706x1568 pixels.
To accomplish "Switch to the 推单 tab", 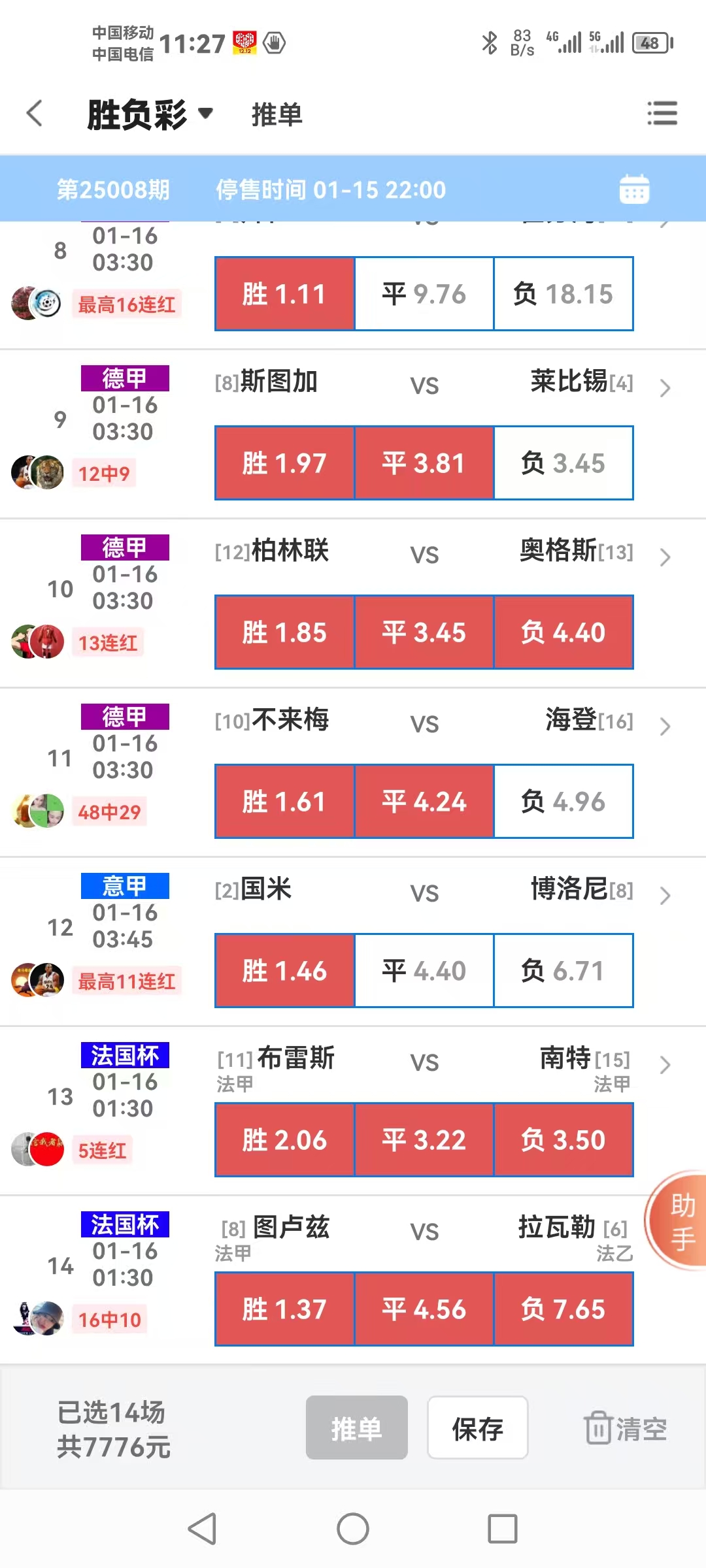I will pos(277,115).
